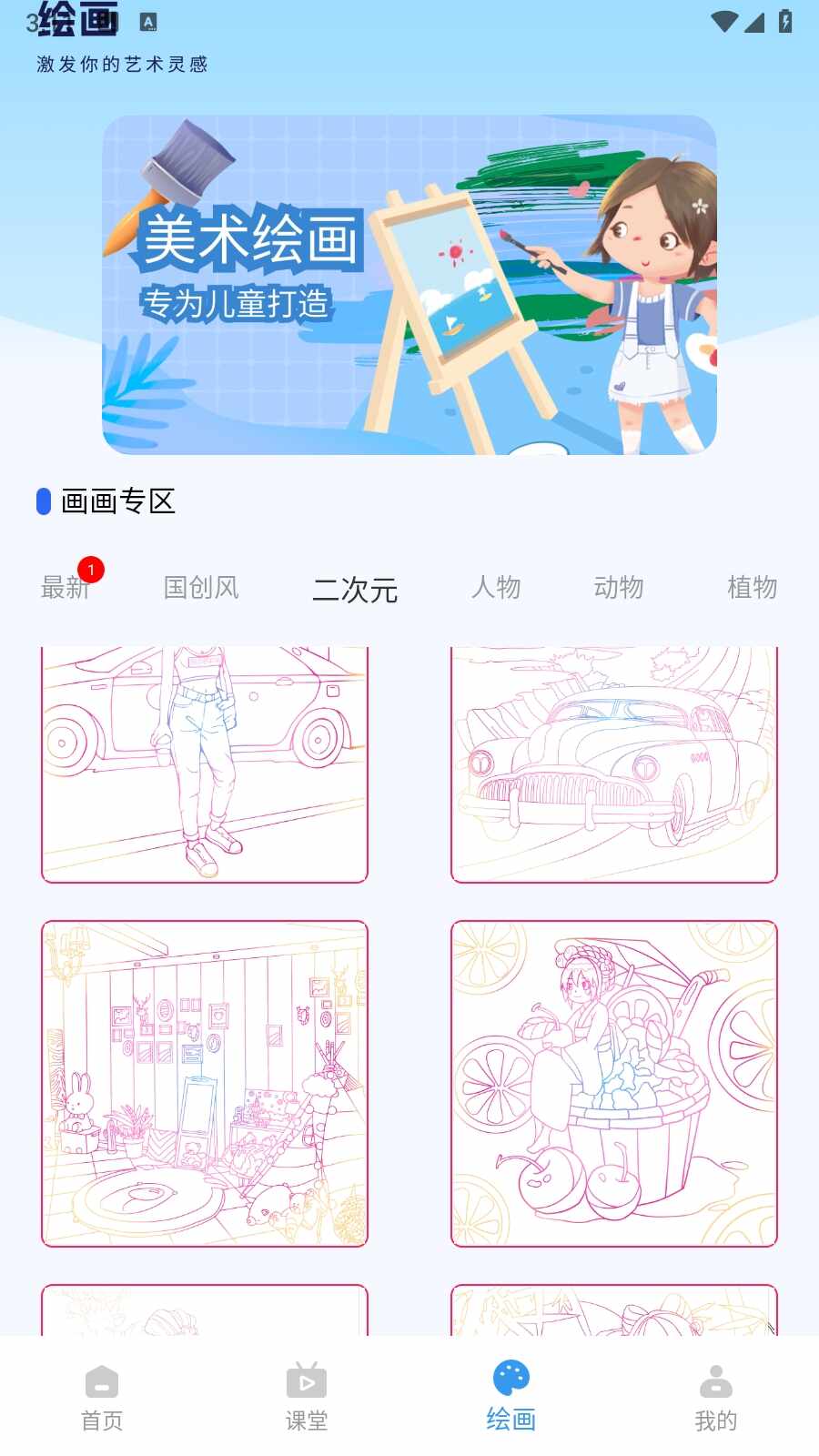Open the 美术绘画 banner
Screen dimensions: 819x1456
(409, 284)
